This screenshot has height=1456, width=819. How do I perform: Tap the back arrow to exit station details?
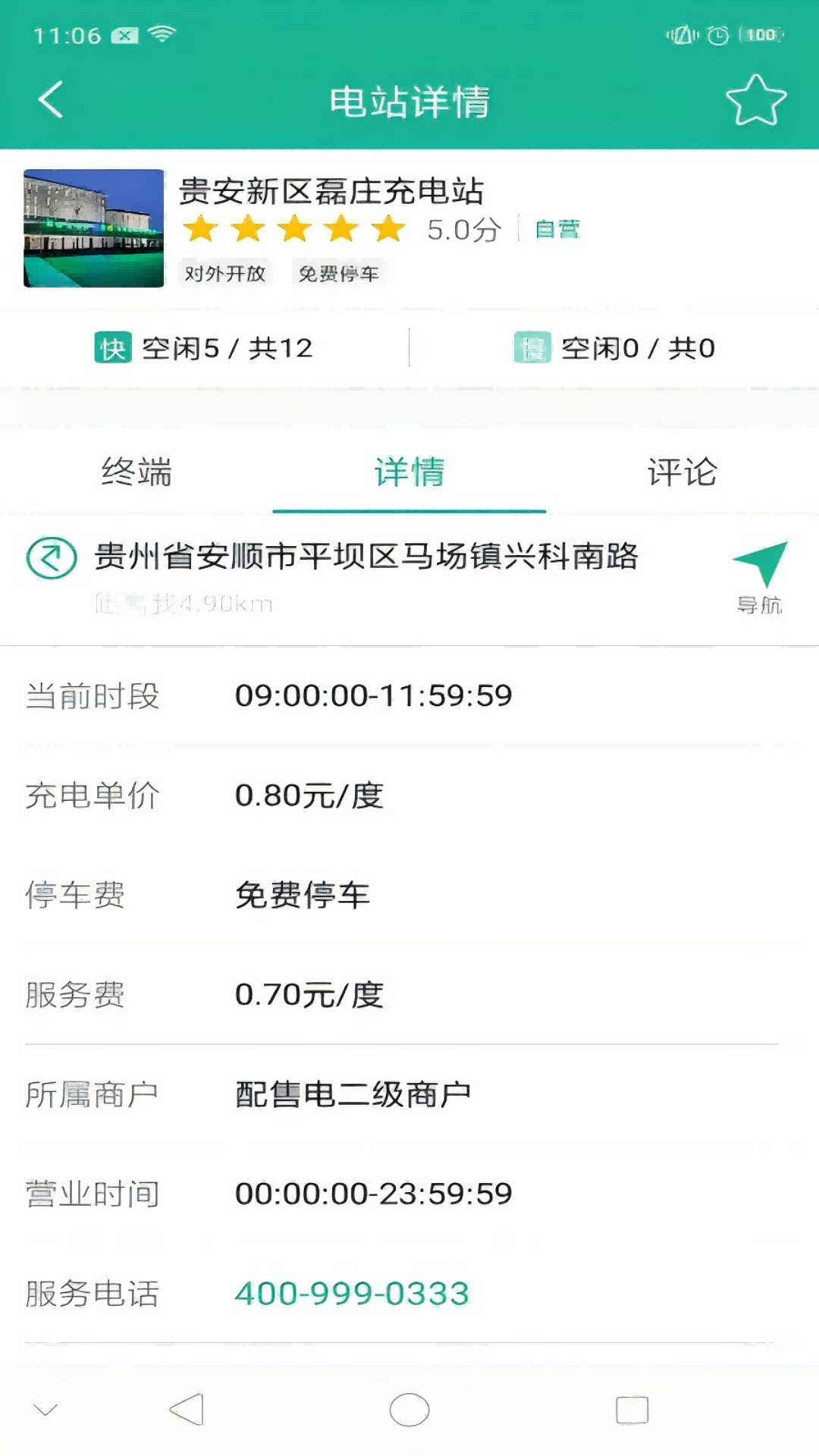pos(50,99)
